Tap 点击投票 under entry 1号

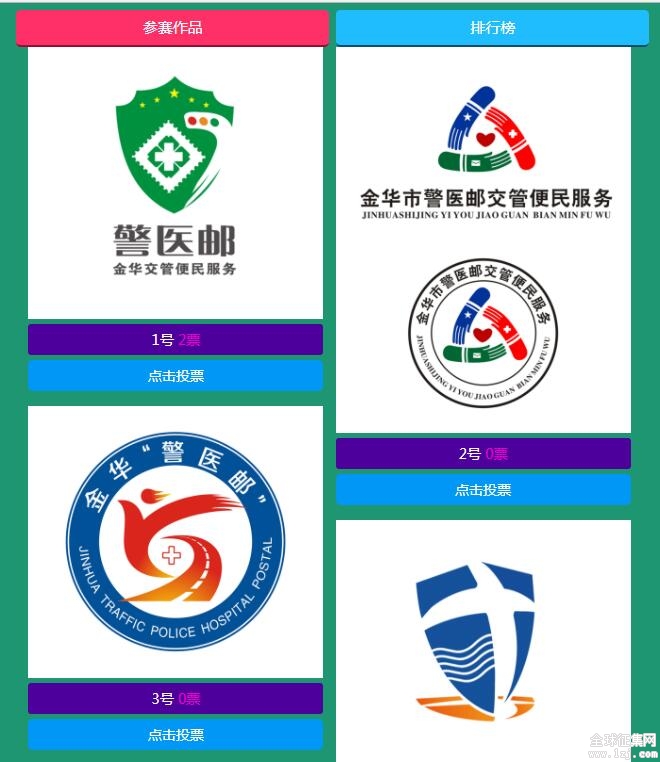click(175, 376)
